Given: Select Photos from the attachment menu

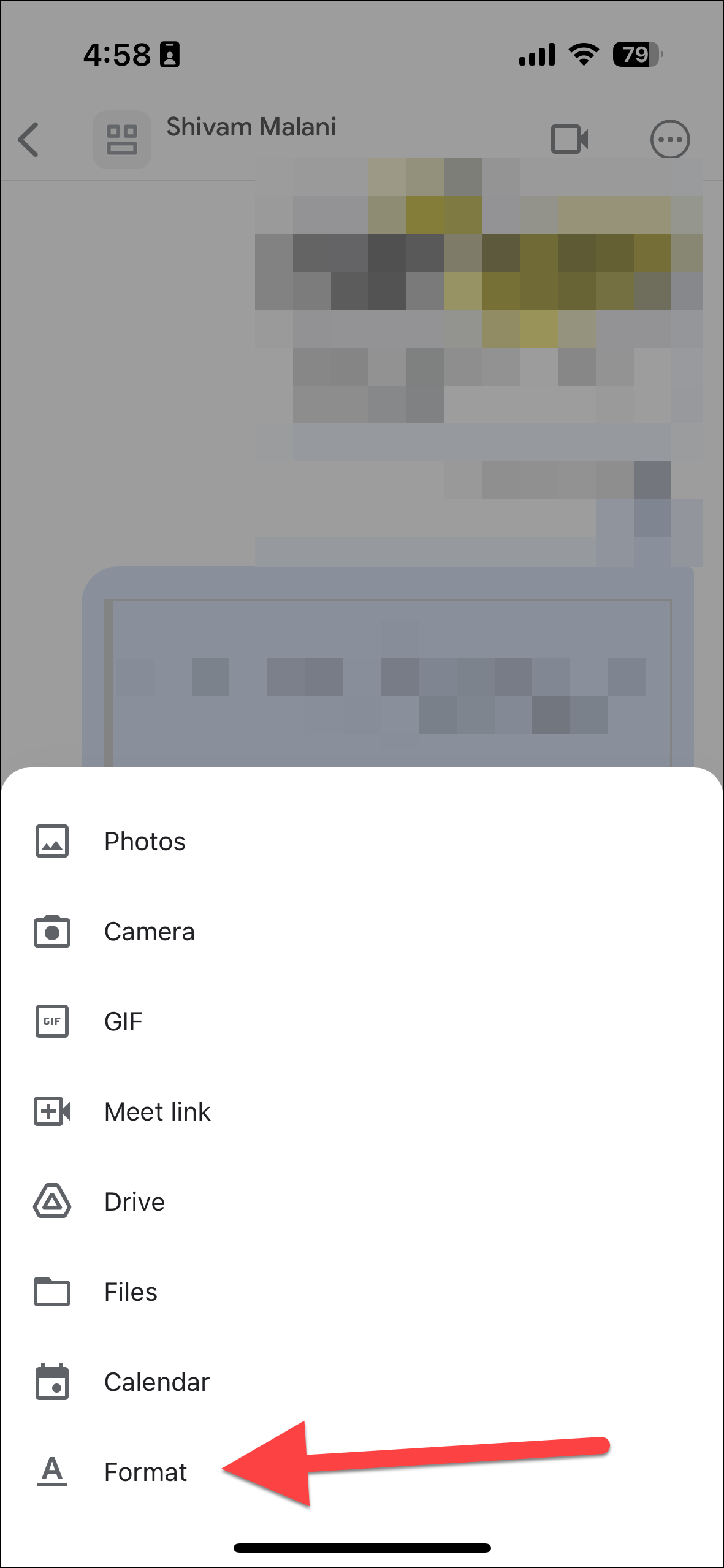Looking at the screenshot, I should pos(145,841).
